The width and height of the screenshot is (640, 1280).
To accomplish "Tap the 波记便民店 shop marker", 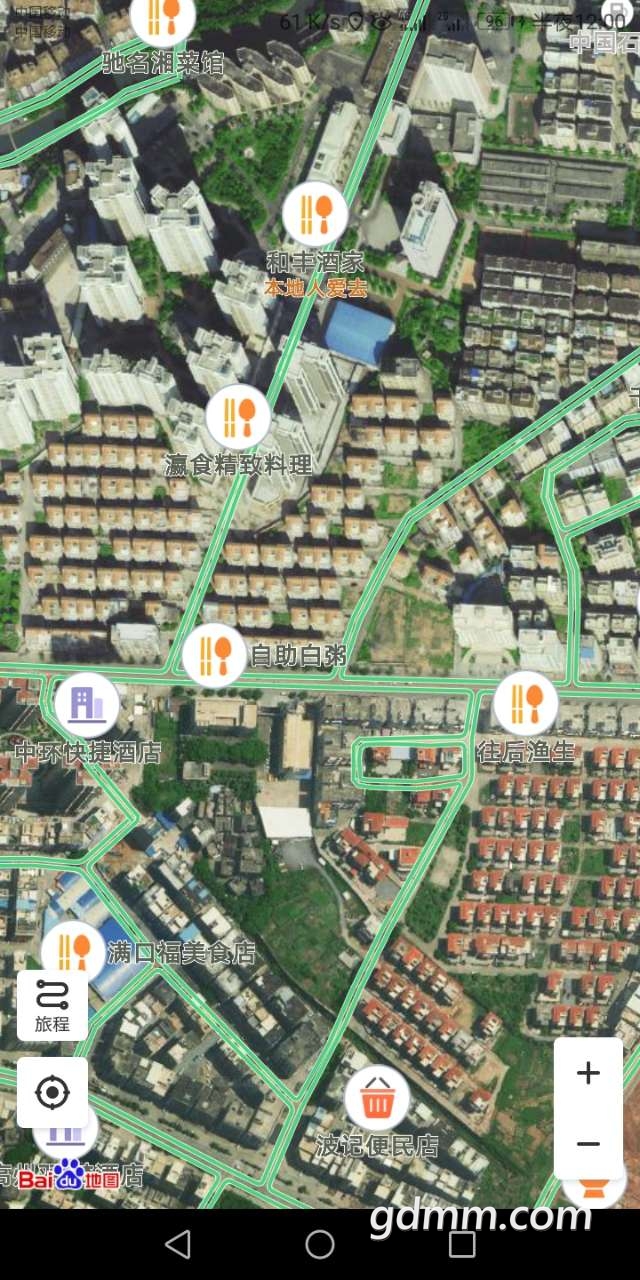I will (377, 1098).
